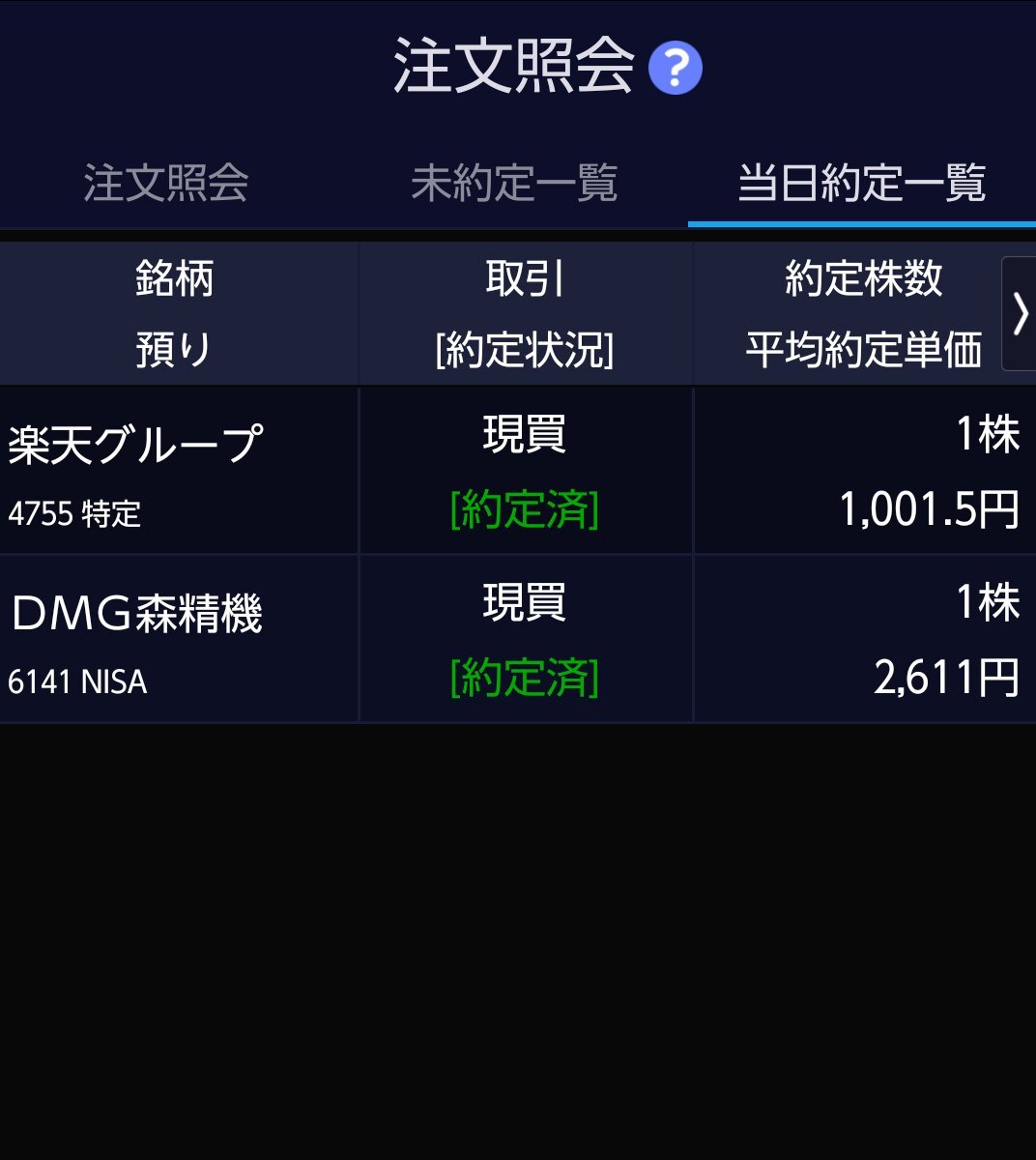The image size is (1036, 1160).
Task: Open the help question mark icon
Action: click(675, 69)
